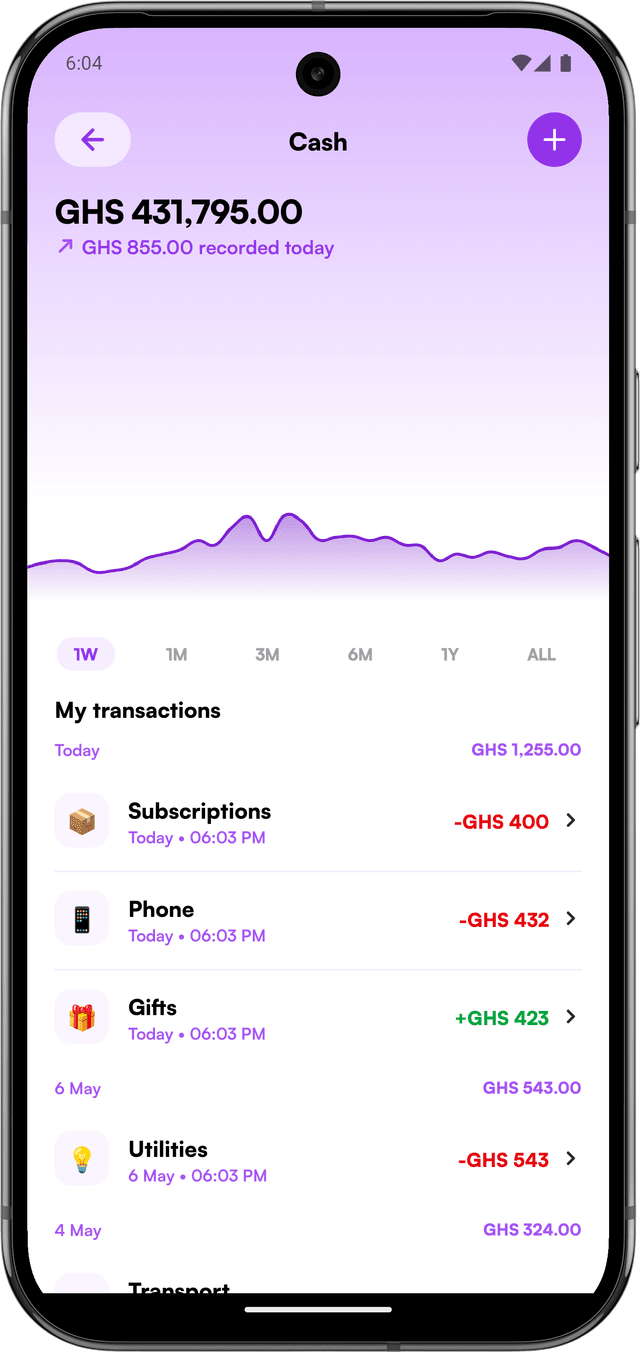Add a new transaction with plus button
This screenshot has width=640, height=1352.
[x=554, y=140]
